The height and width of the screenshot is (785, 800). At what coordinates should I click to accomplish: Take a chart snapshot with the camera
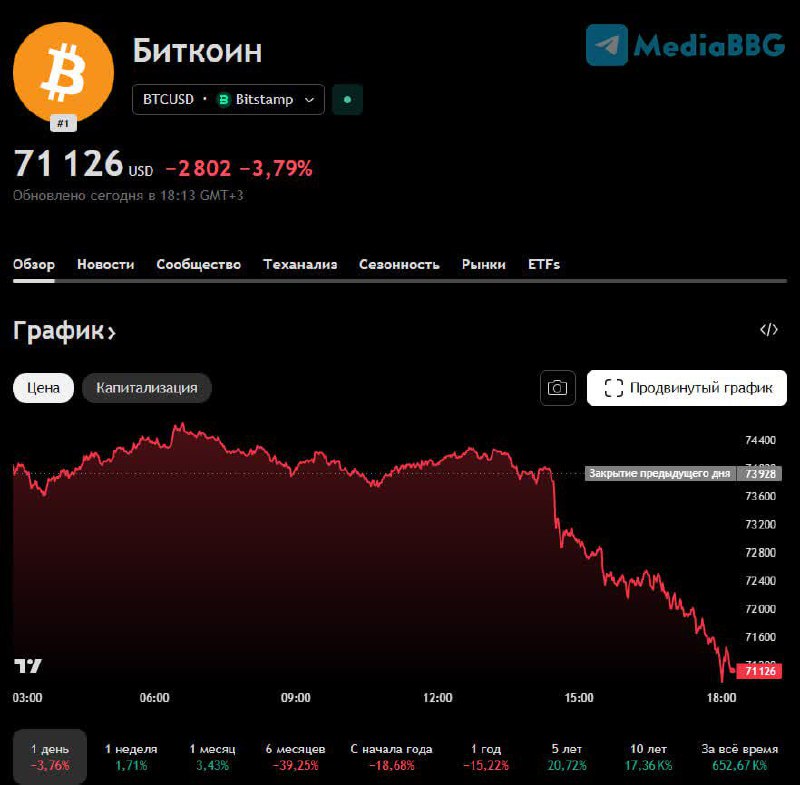click(558, 388)
